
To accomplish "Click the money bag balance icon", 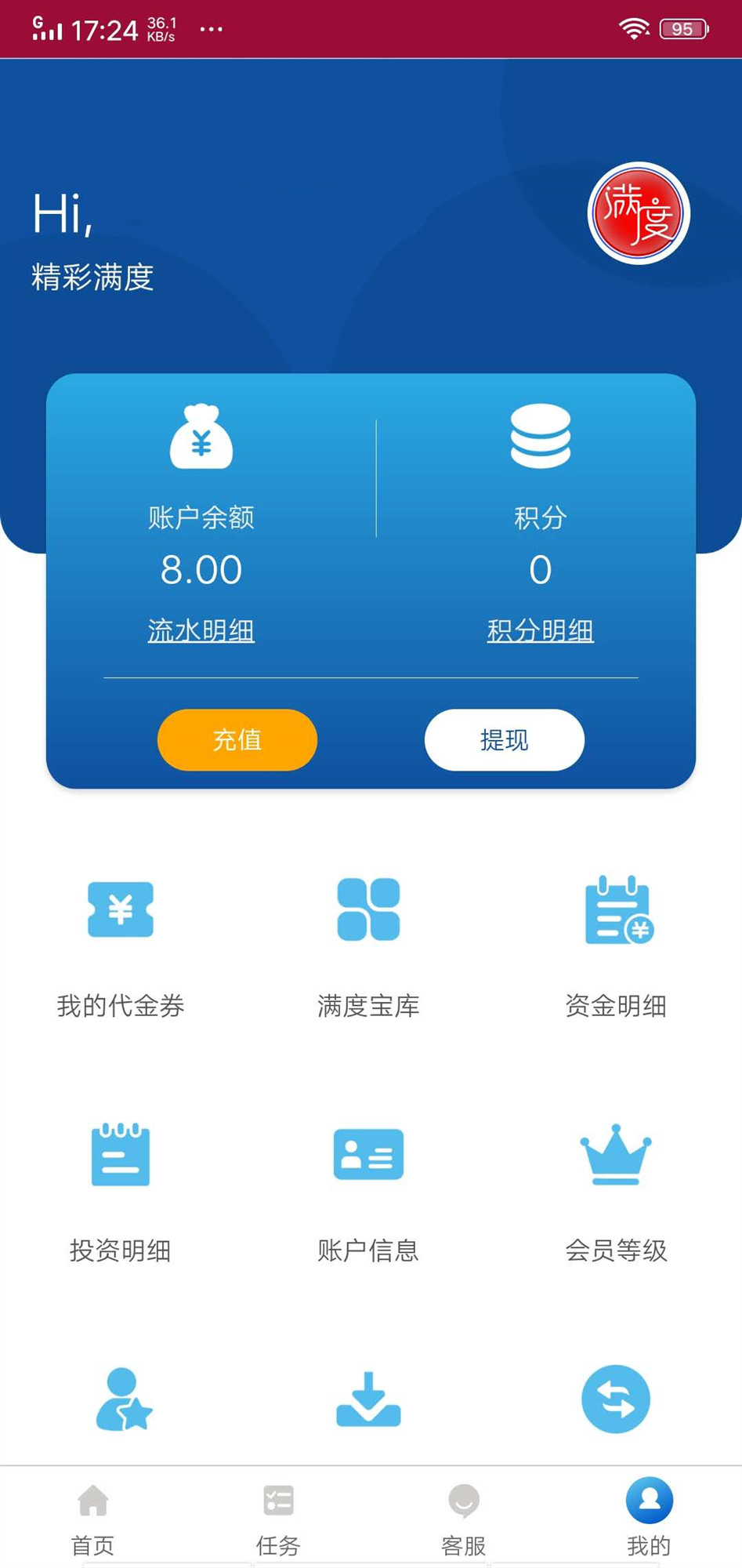I will [x=201, y=439].
